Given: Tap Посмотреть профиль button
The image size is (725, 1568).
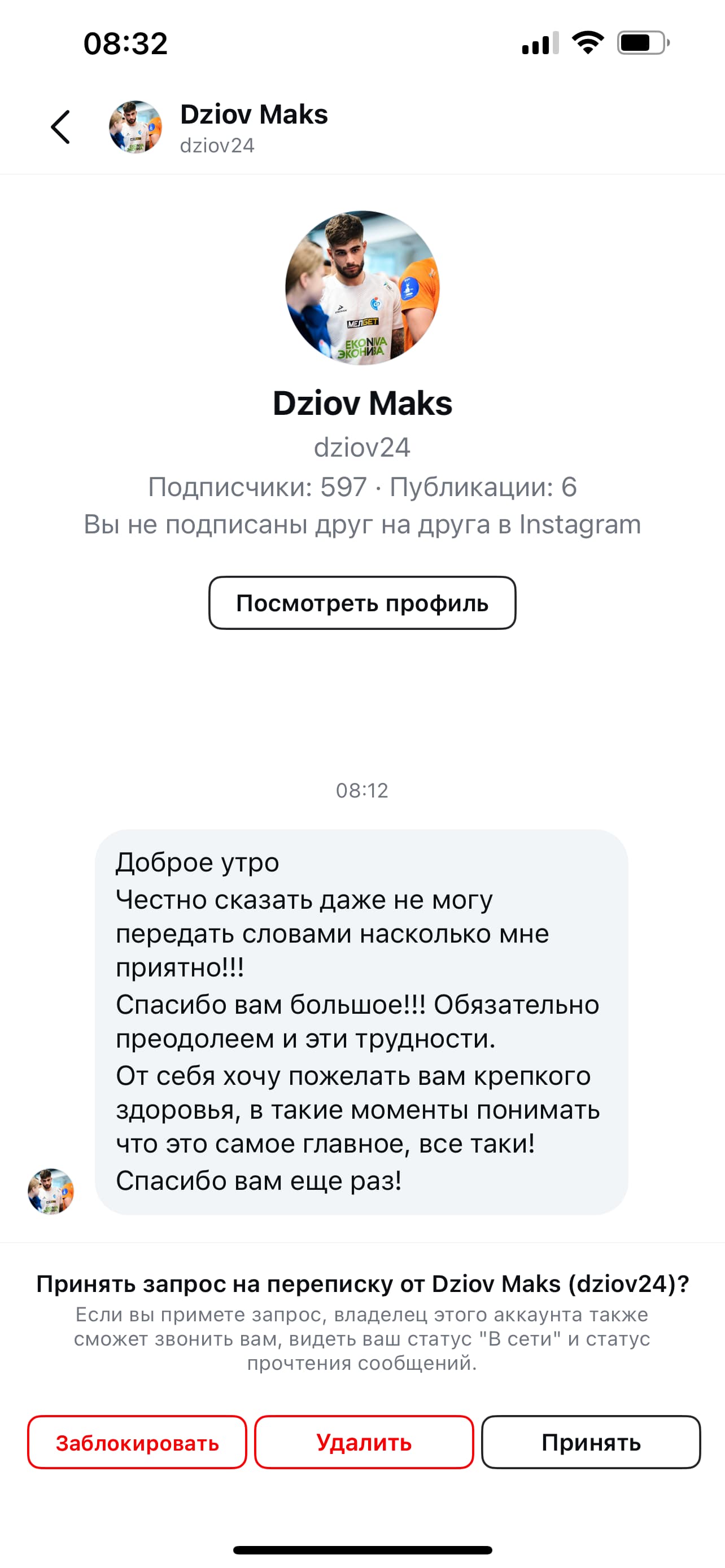Looking at the screenshot, I should pos(362,603).
